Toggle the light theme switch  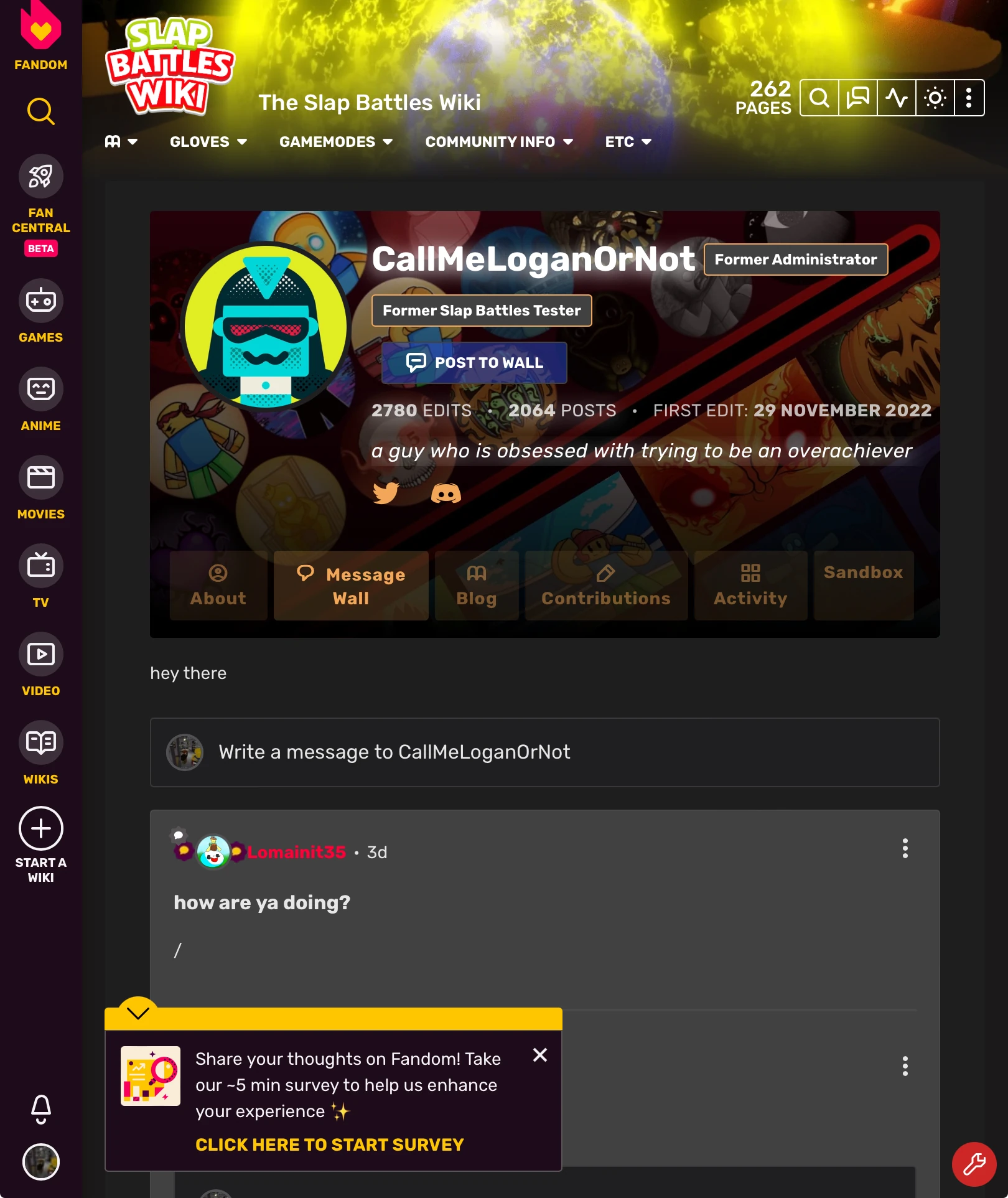(935, 98)
